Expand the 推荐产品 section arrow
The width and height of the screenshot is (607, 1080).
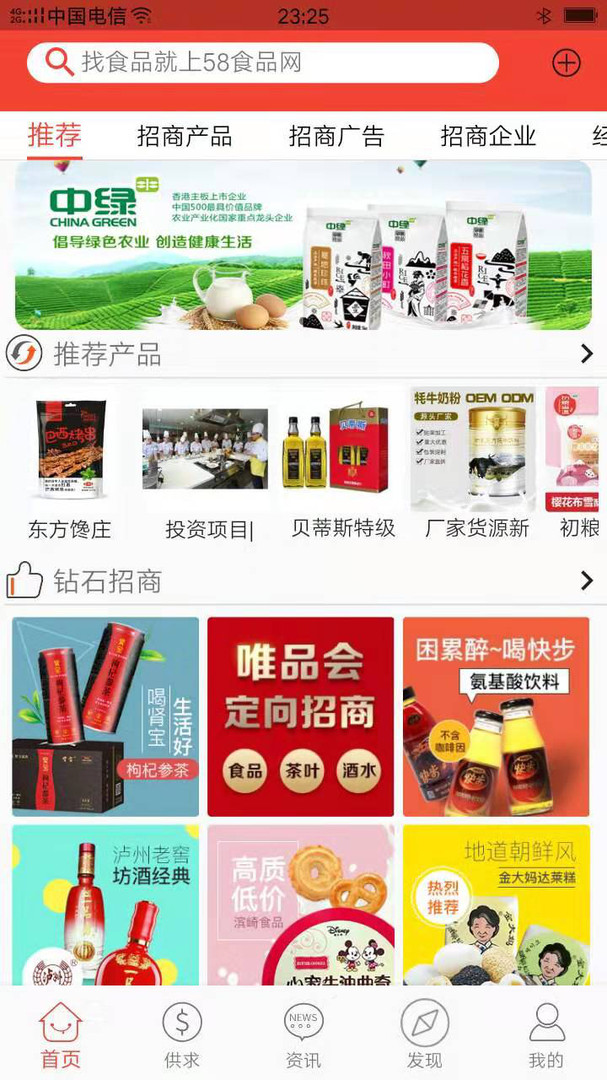[x=586, y=353]
